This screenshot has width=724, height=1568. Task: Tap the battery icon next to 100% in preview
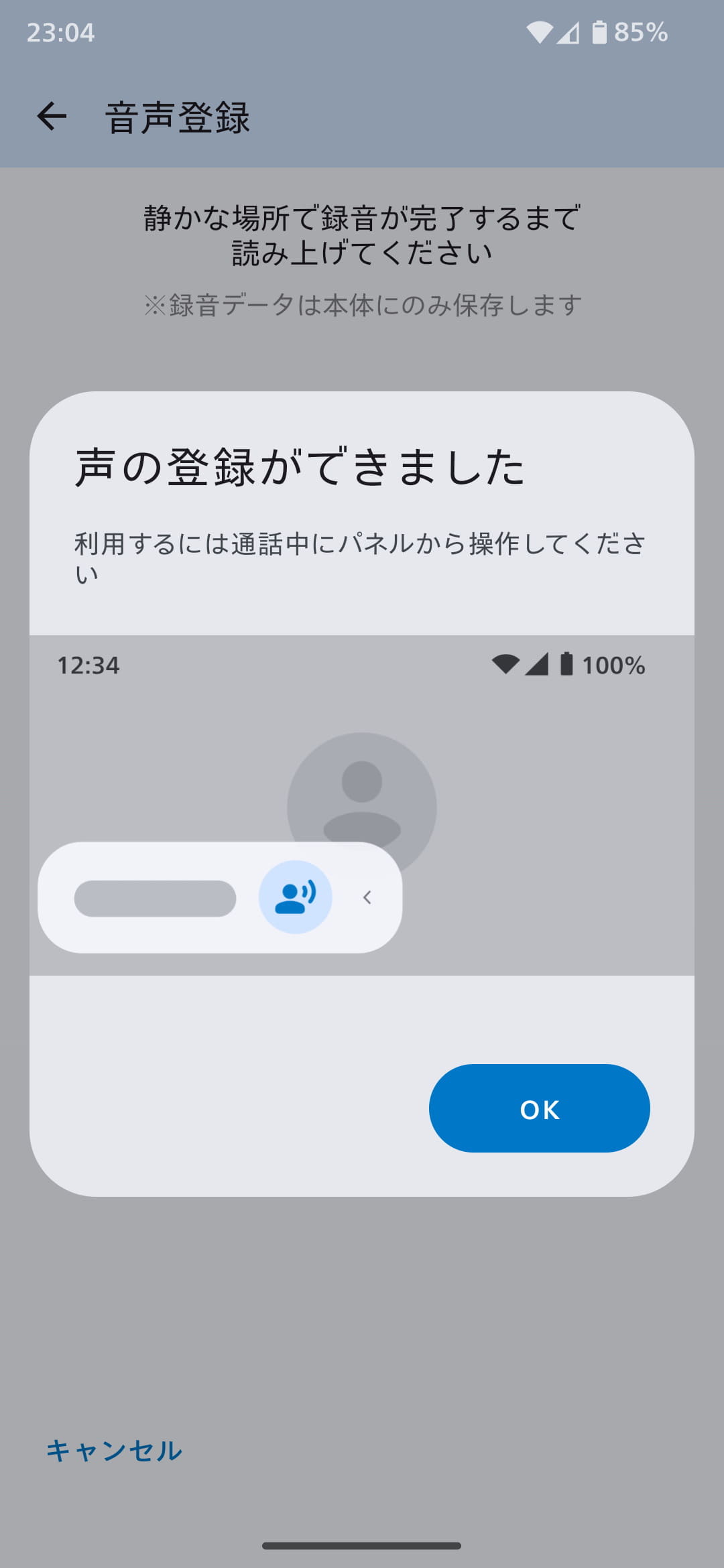click(x=565, y=665)
